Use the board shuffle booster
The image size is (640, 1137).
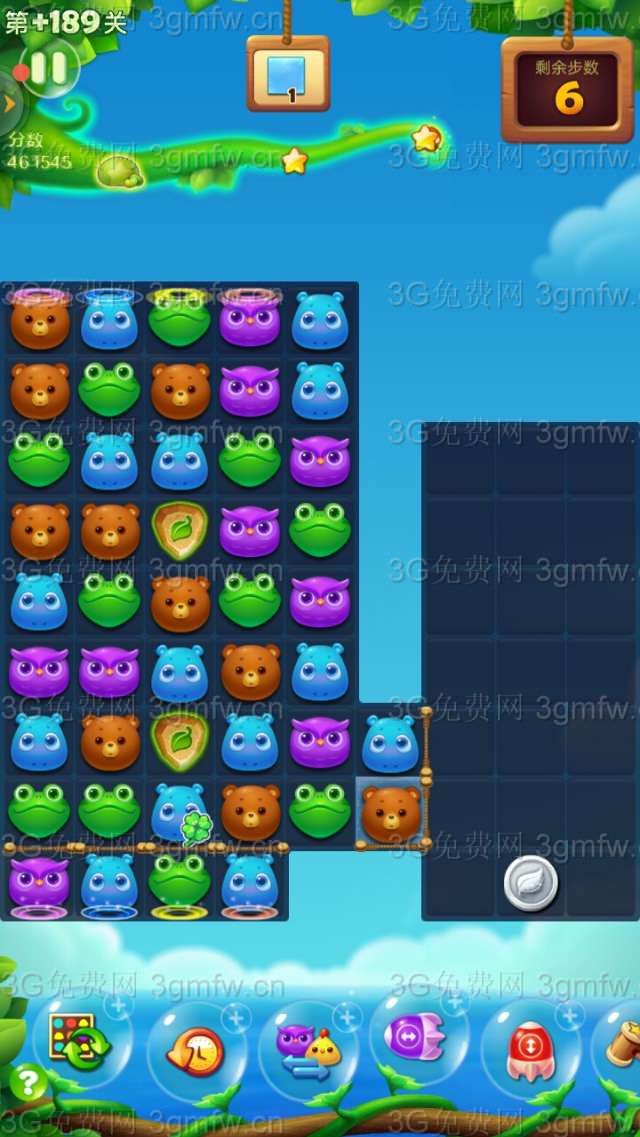click(80, 1042)
